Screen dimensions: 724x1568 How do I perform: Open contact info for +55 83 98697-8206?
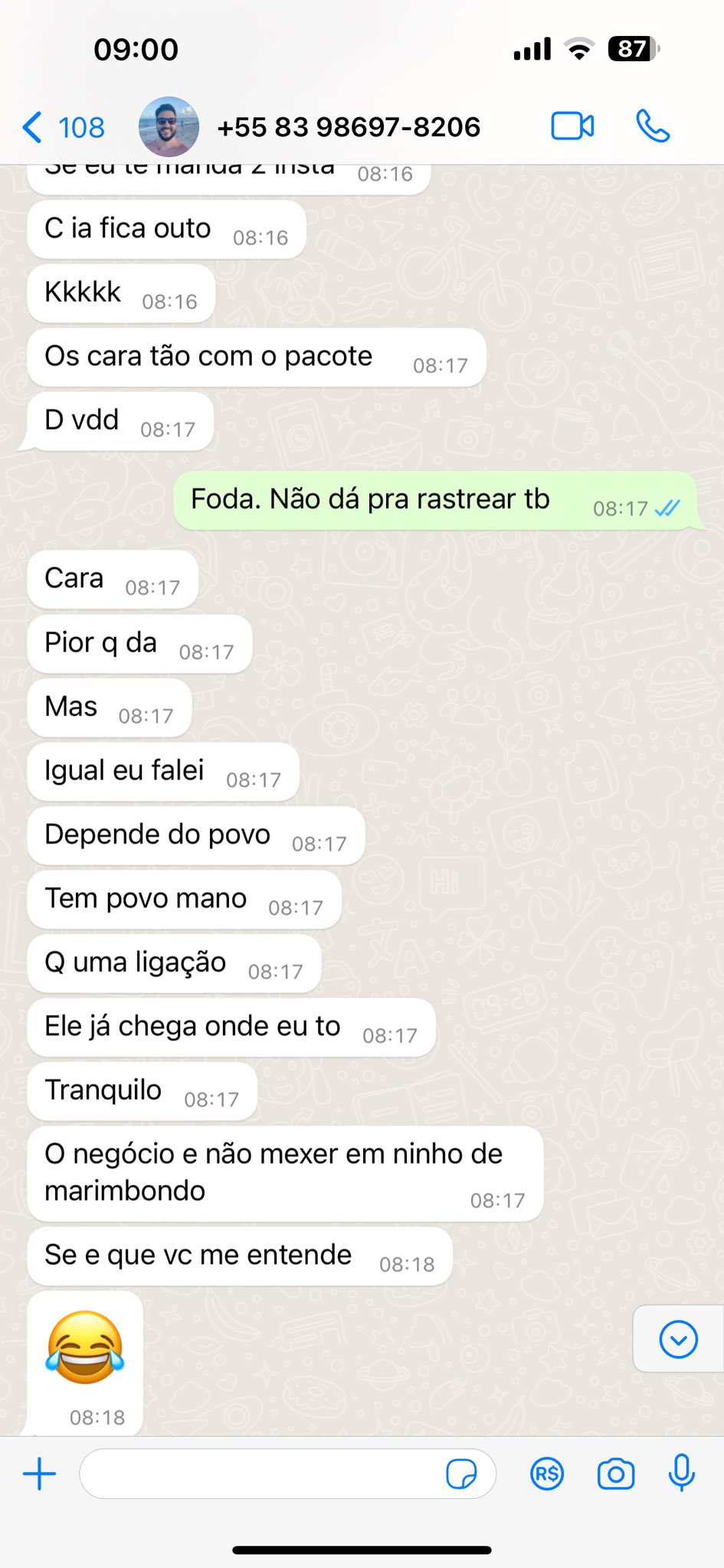point(349,127)
